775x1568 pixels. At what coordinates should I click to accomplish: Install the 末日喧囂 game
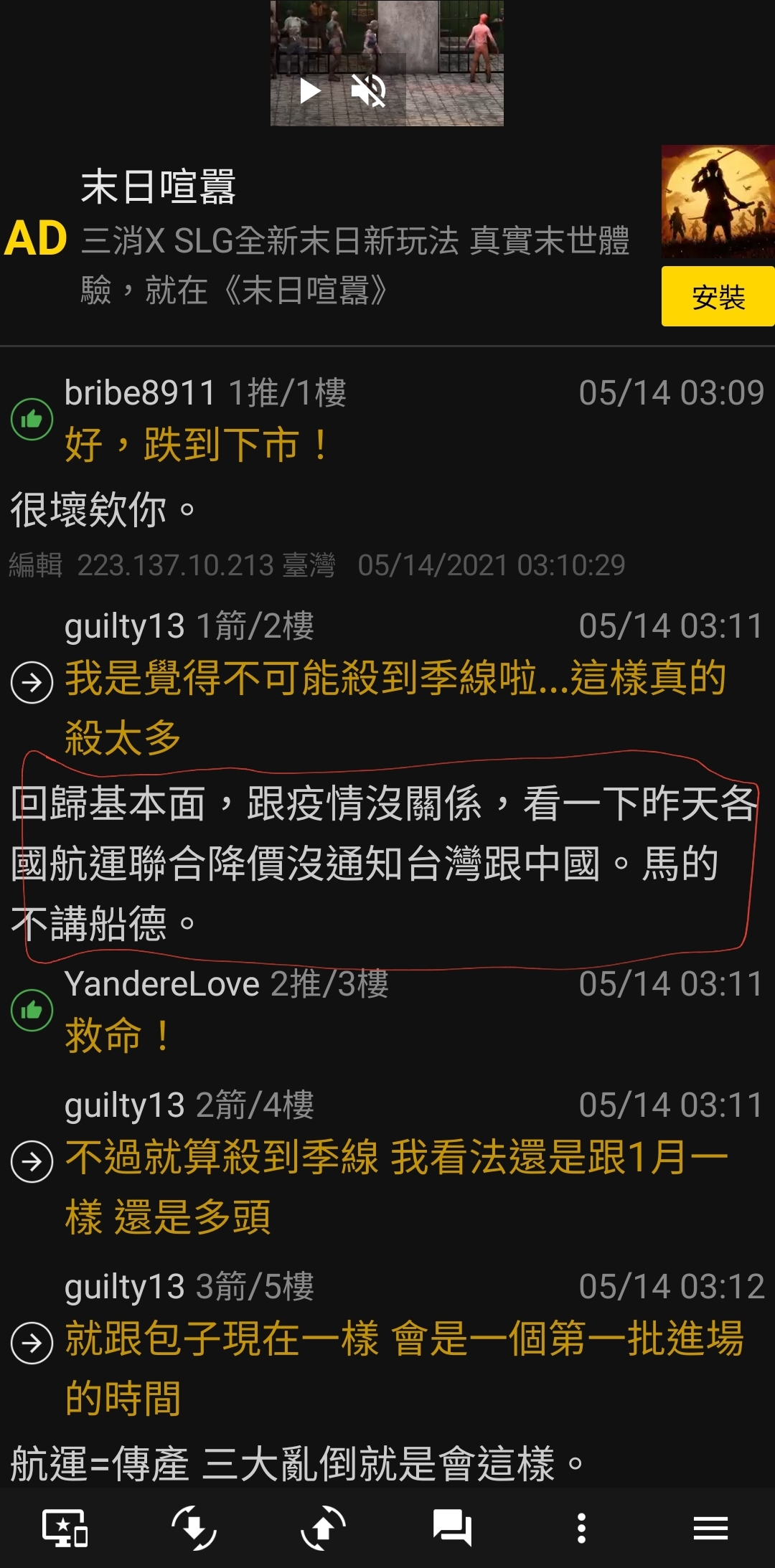tap(718, 296)
